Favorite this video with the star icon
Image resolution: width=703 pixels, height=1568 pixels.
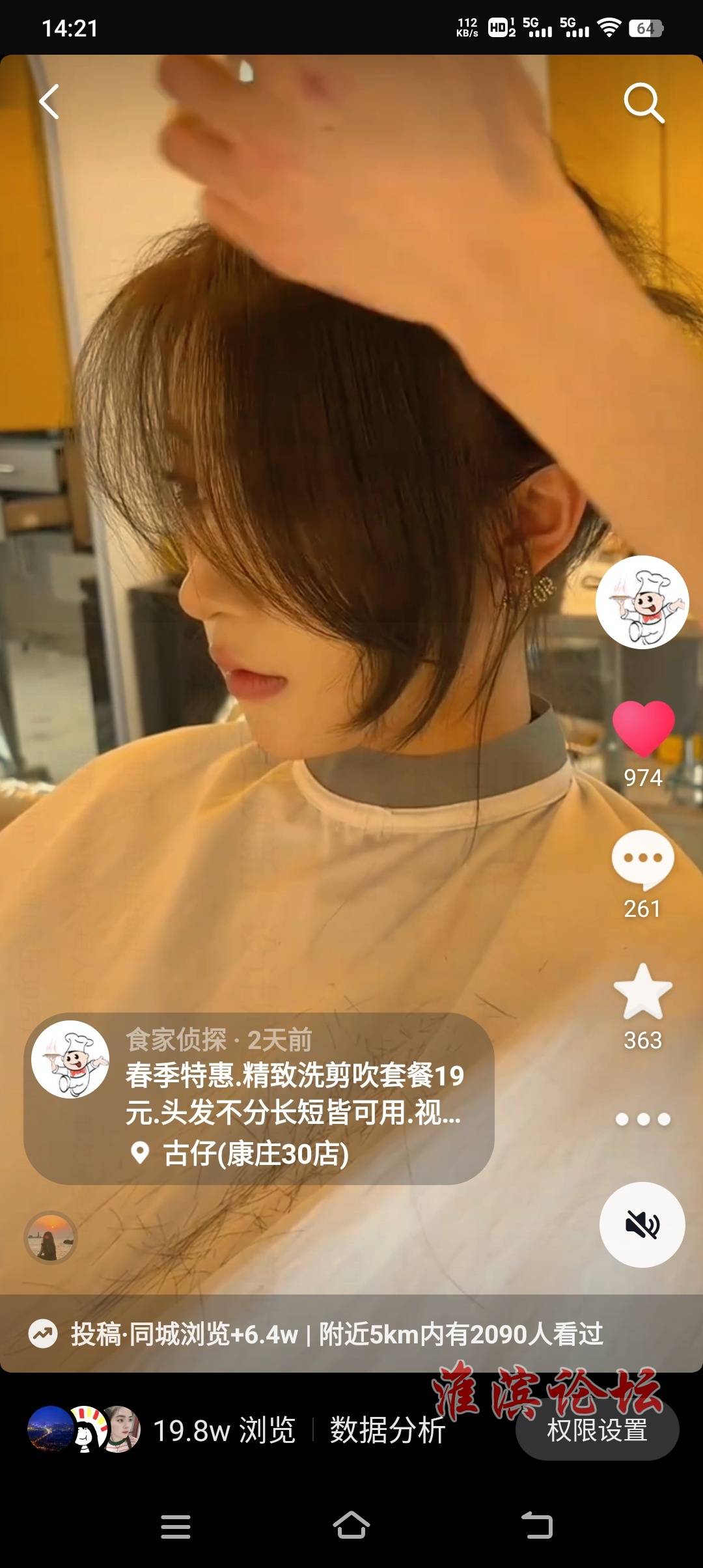click(x=642, y=992)
